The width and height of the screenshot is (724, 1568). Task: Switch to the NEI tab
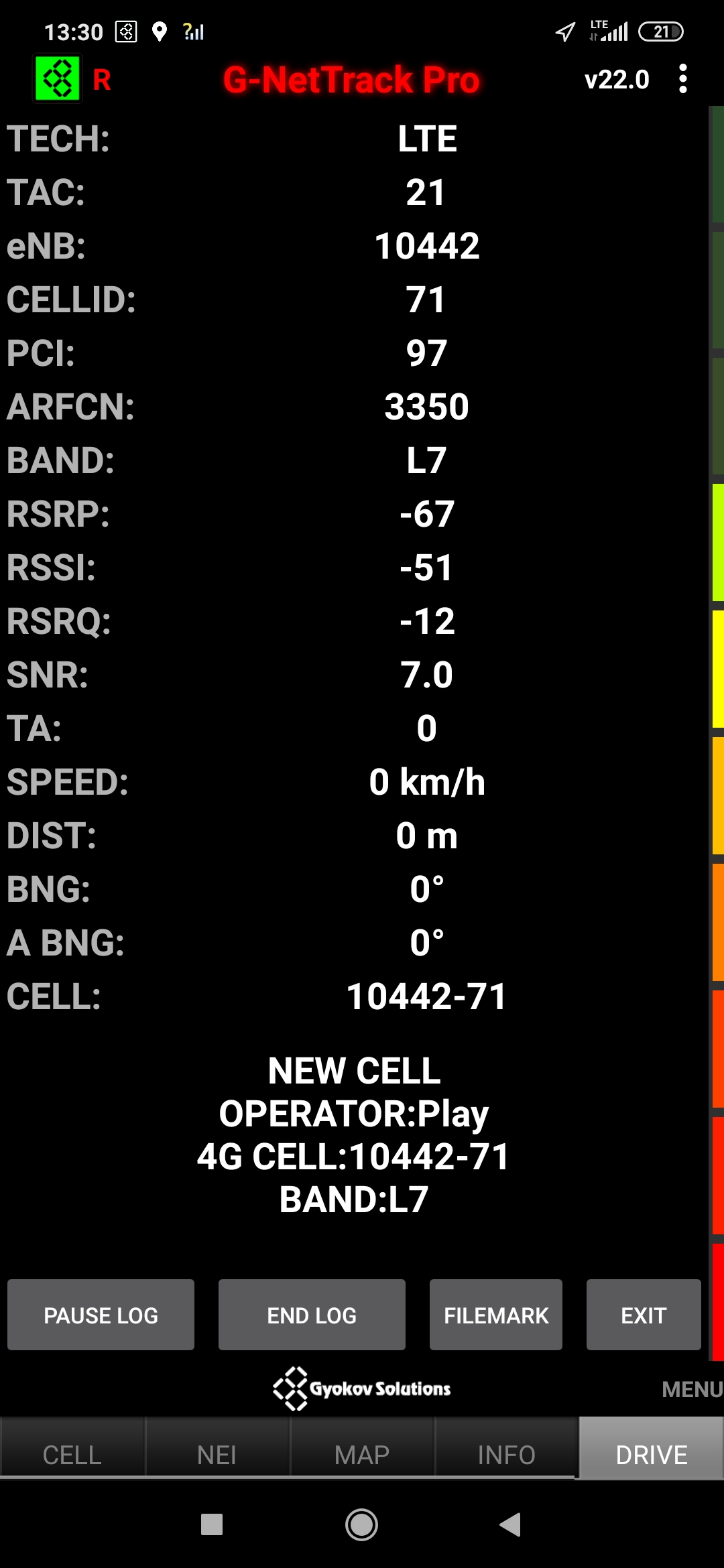coord(217,1455)
